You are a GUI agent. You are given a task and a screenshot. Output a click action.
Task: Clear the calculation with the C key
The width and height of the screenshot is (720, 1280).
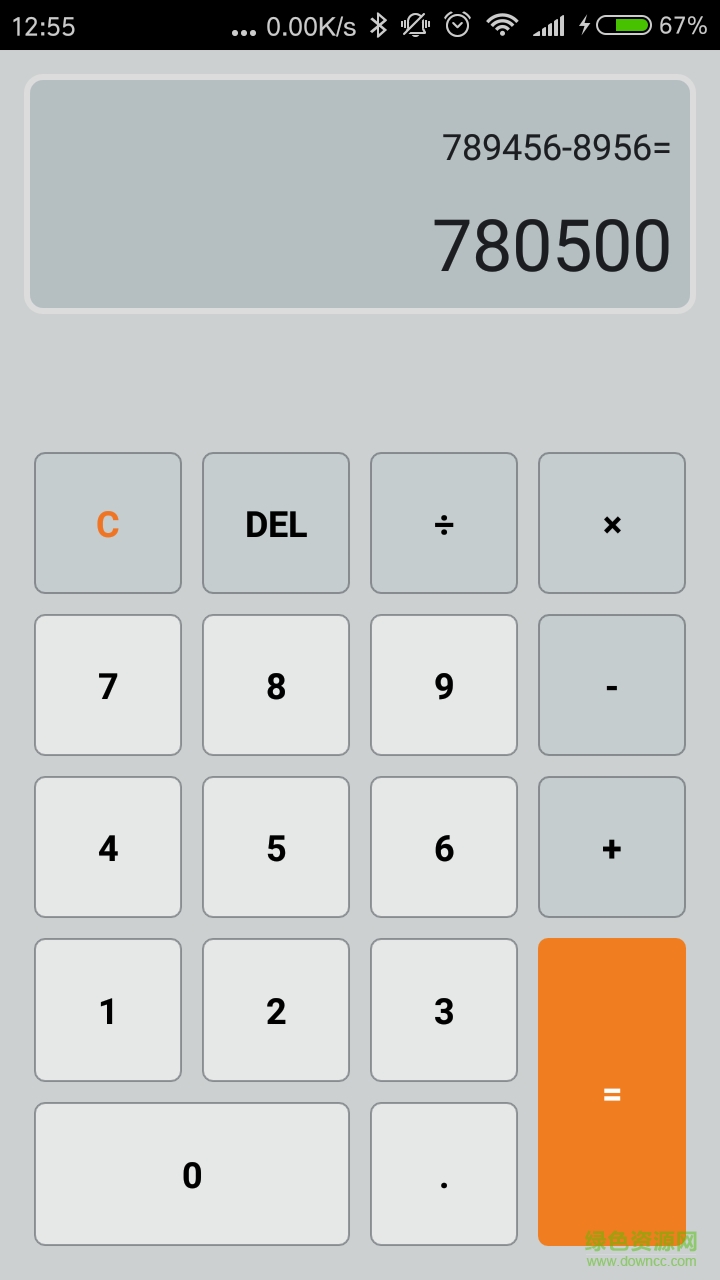click(x=108, y=523)
